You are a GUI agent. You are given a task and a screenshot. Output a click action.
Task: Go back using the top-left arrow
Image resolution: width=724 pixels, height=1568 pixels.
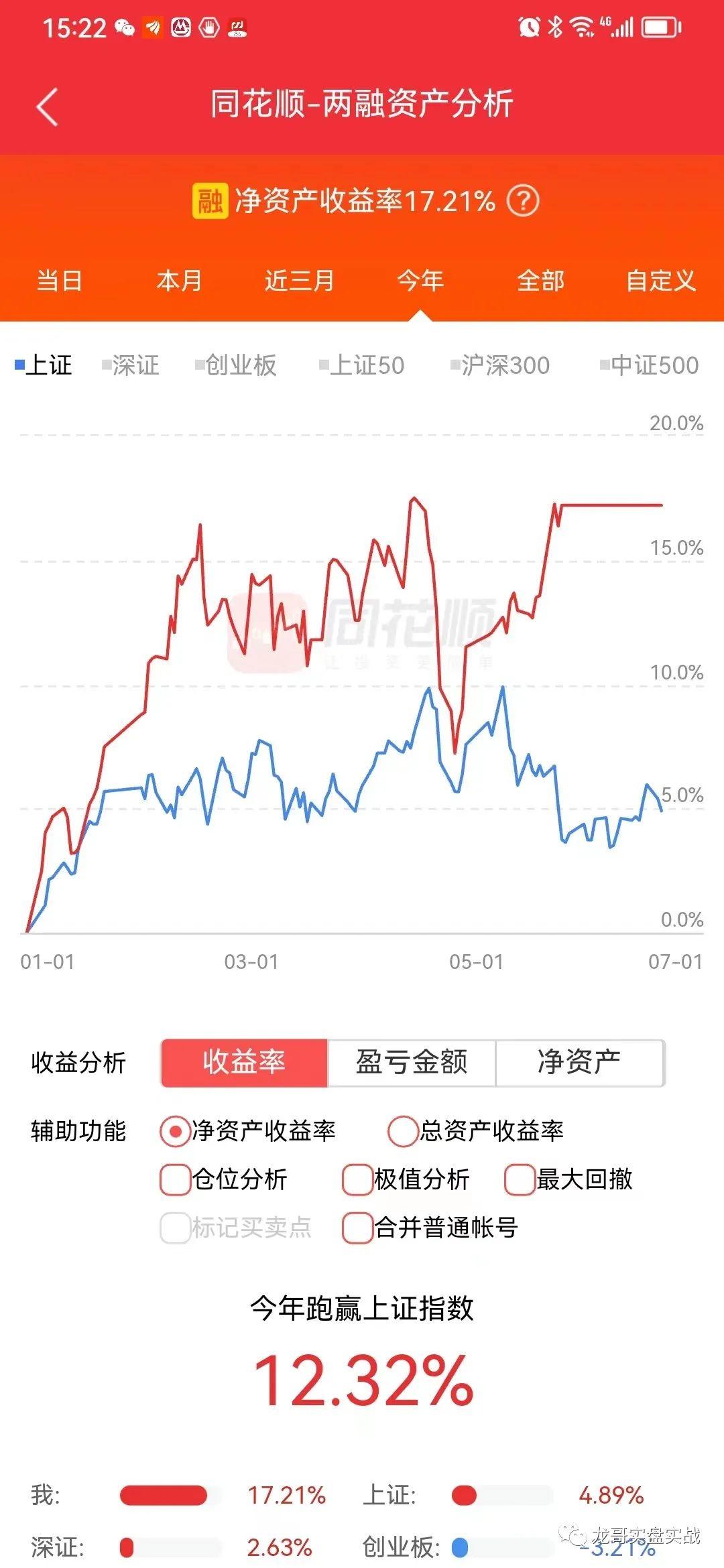48,107
